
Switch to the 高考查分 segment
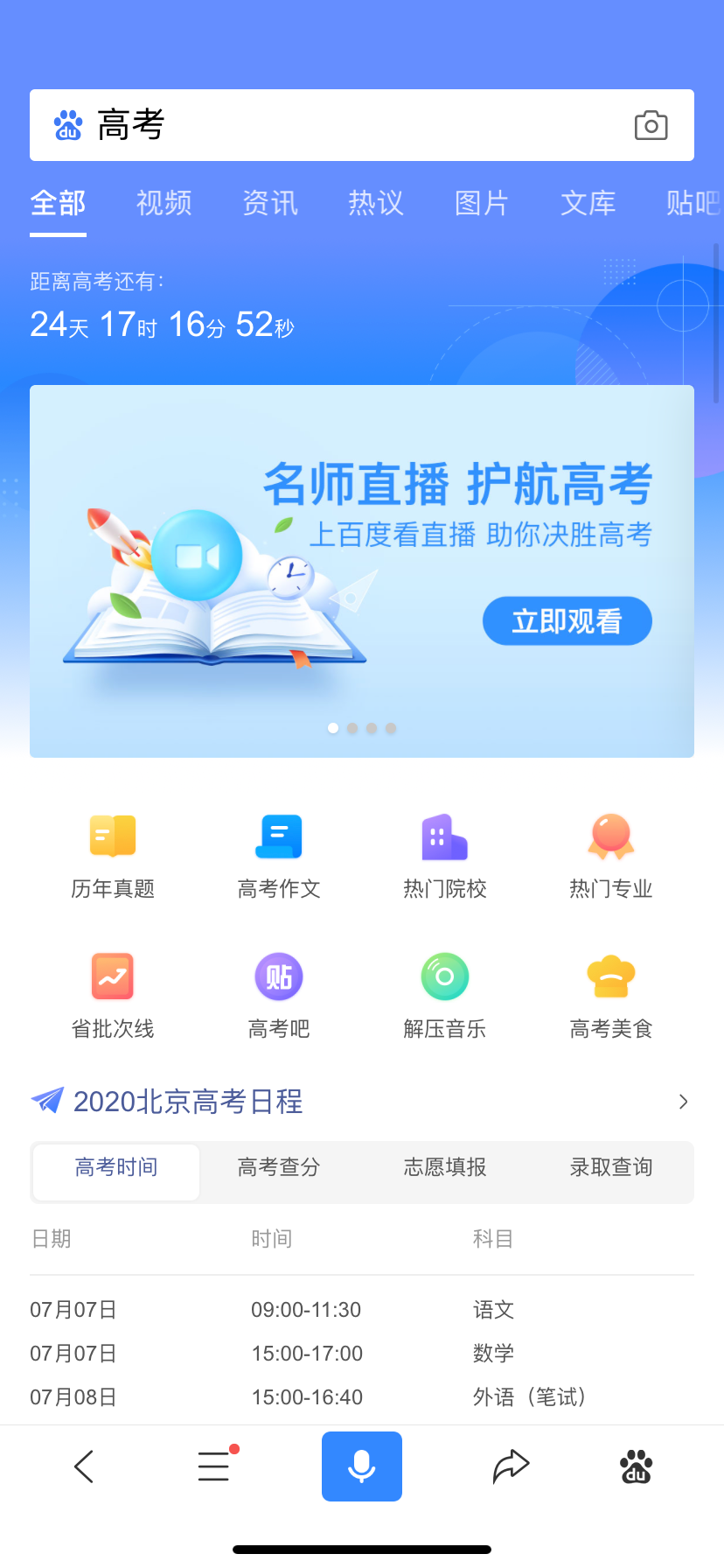coord(279,1167)
